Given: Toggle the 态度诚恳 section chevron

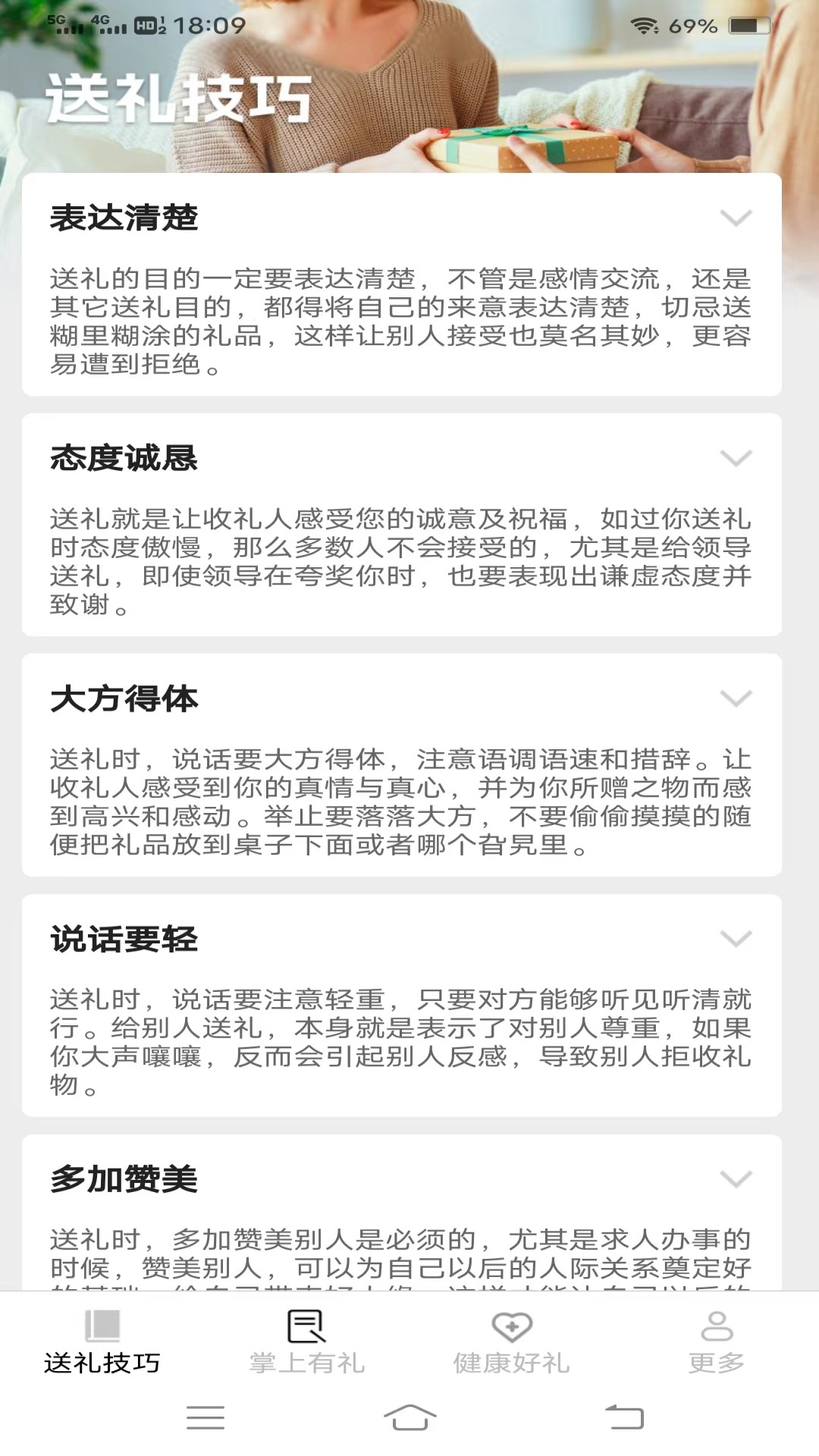Looking at the screenshot, I should [735, 458].
